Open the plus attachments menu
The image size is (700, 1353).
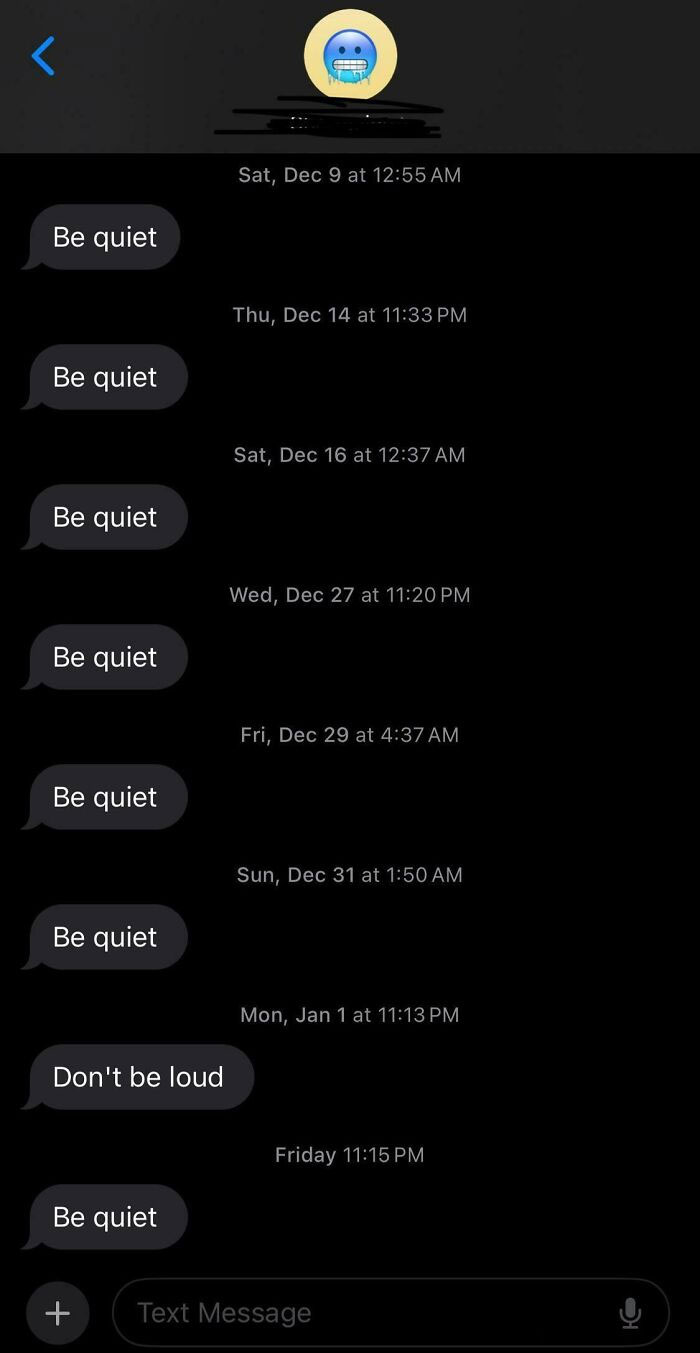tap(58, 1312)
